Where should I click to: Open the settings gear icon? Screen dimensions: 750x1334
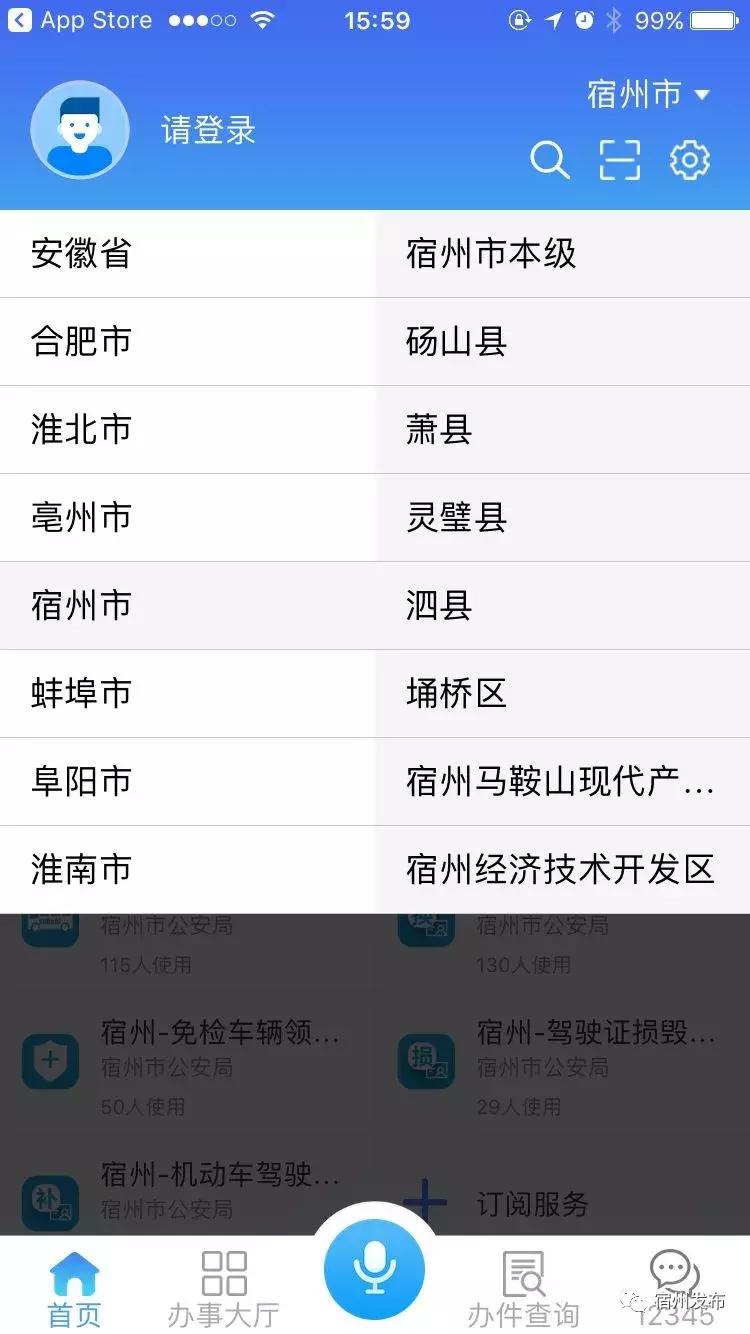click(x=688, y=159)
